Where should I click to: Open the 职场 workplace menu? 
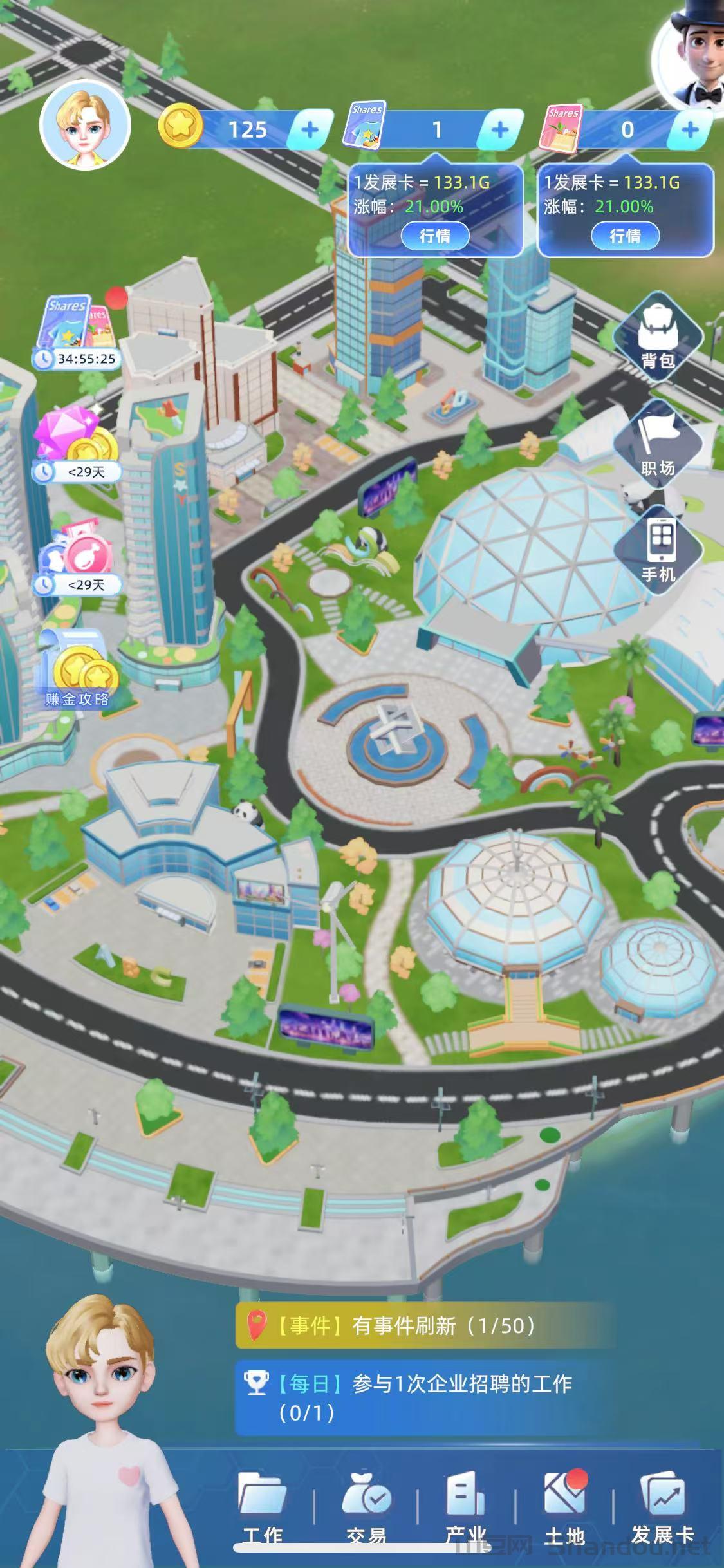coord(658,445)
